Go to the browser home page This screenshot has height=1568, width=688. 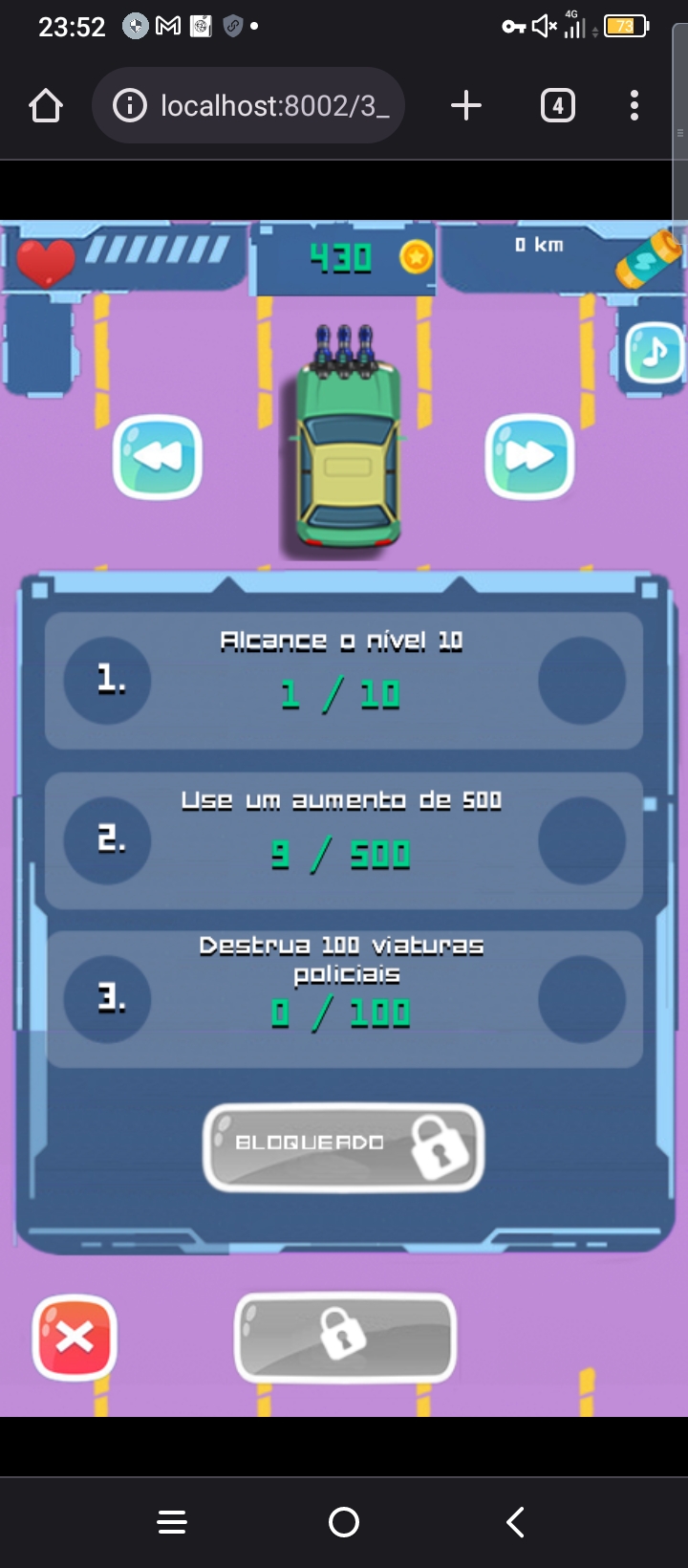(x=46, y=105)
